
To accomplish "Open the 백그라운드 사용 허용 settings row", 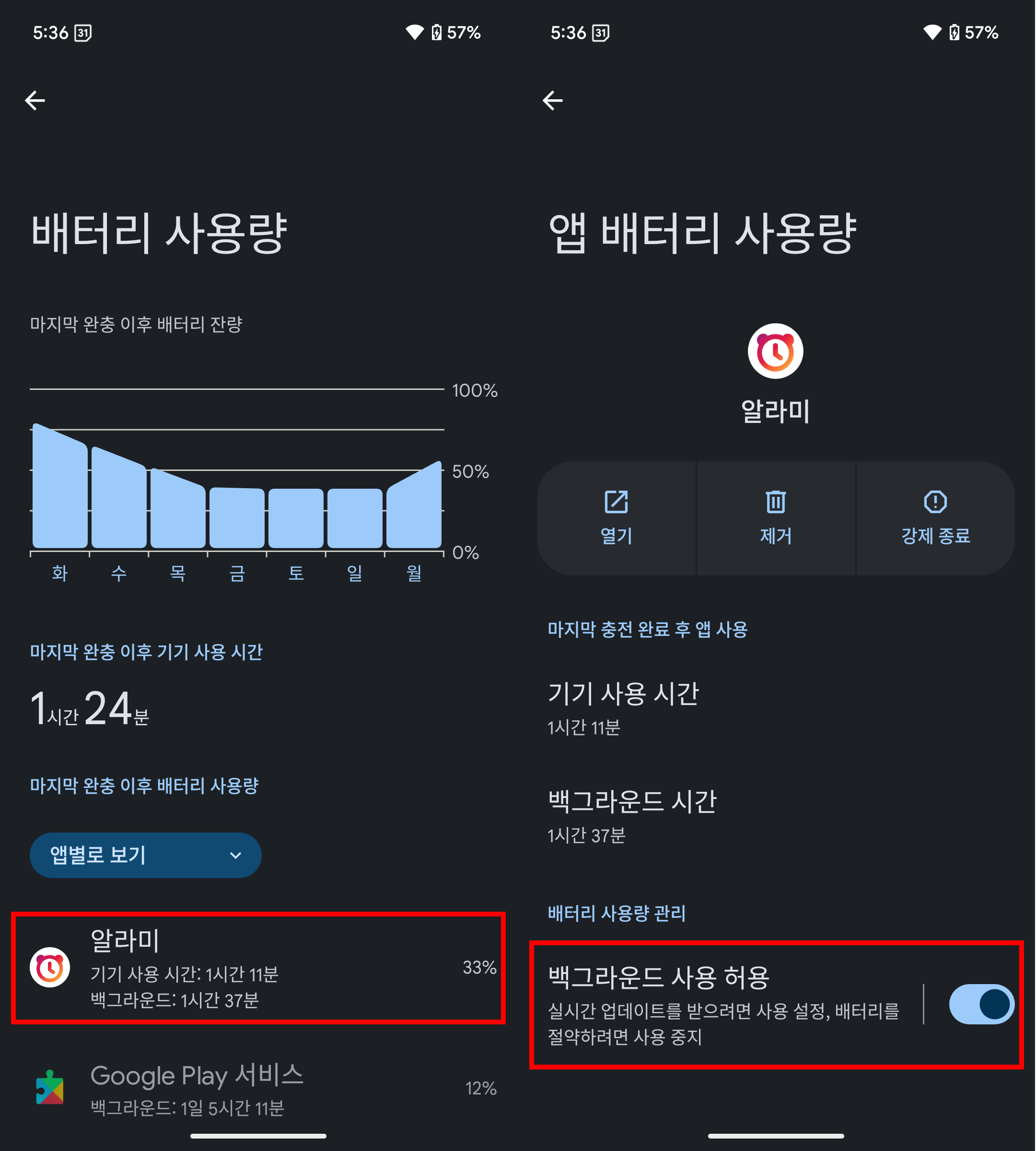I will [723, 1004].
